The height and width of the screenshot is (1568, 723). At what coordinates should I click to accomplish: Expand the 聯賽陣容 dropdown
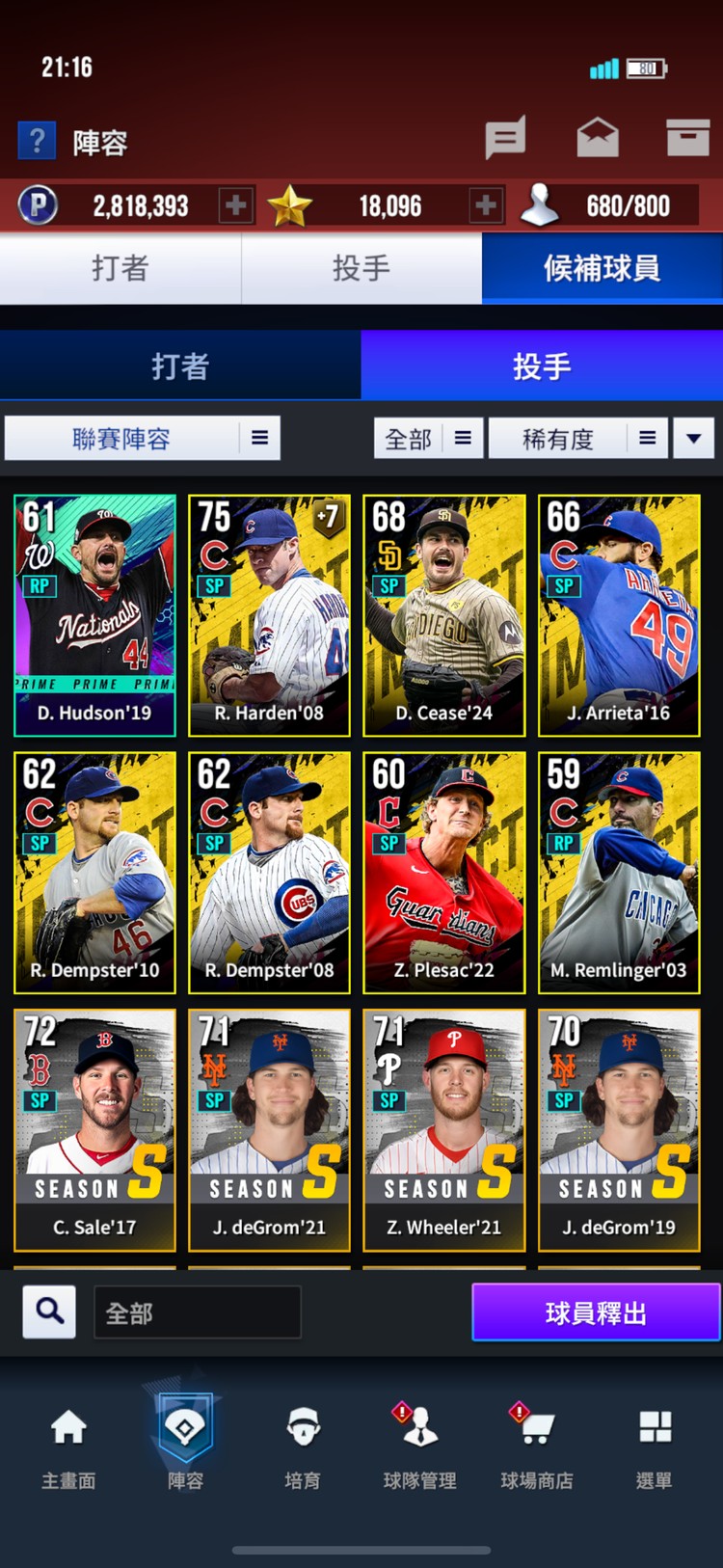[x=143, y=439]
